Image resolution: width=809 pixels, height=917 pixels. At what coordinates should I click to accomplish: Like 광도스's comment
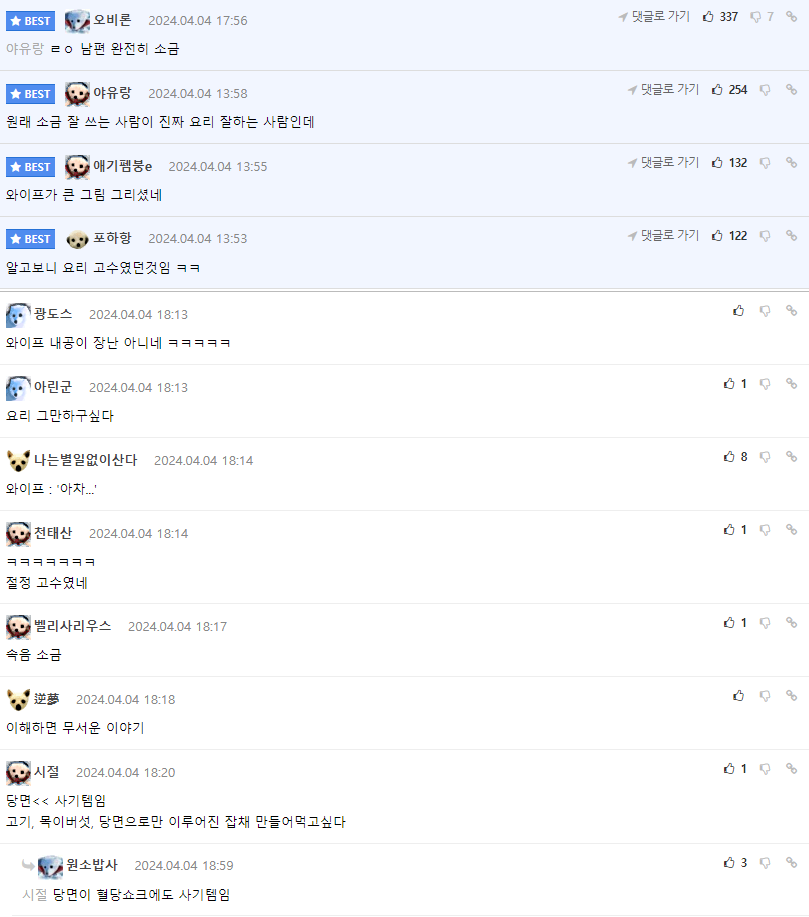pyautogui.click(x=739, y=311)
